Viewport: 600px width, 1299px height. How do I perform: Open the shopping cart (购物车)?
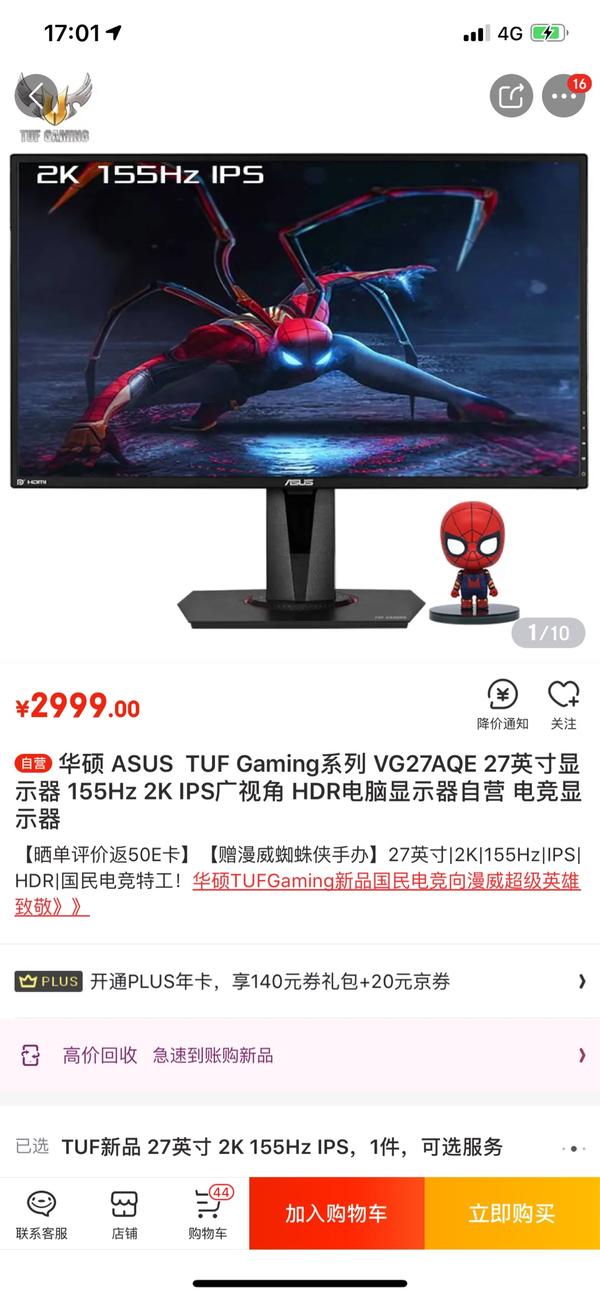point(208,1214)
